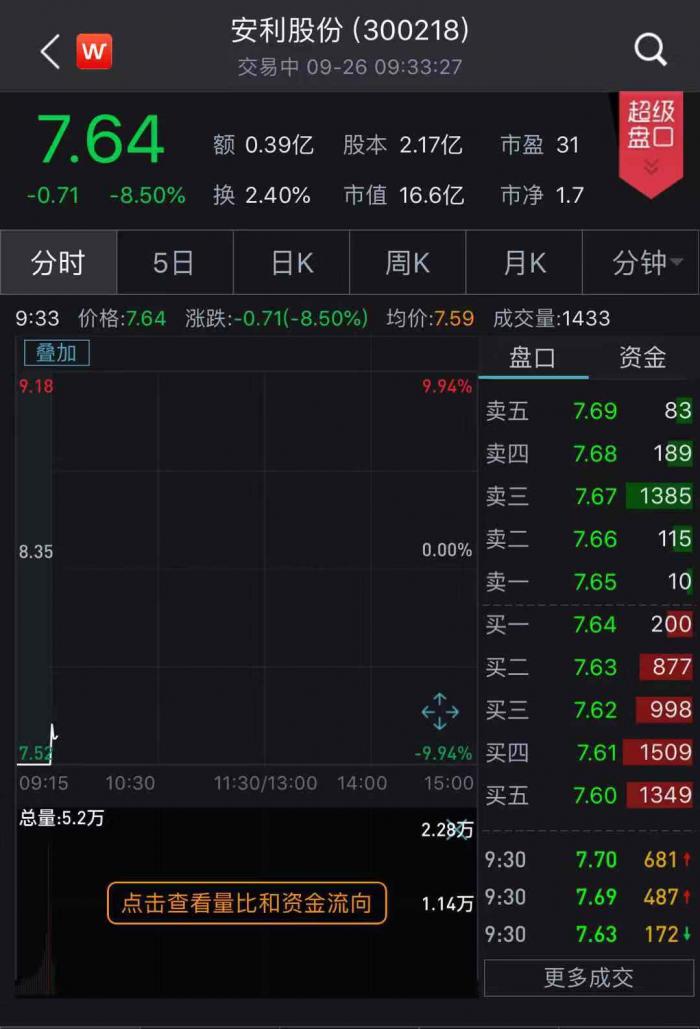The height and width of the screenshot is (1029, 700).
Task: Select the 月K chart tab
Action: (x=524, y=263)
